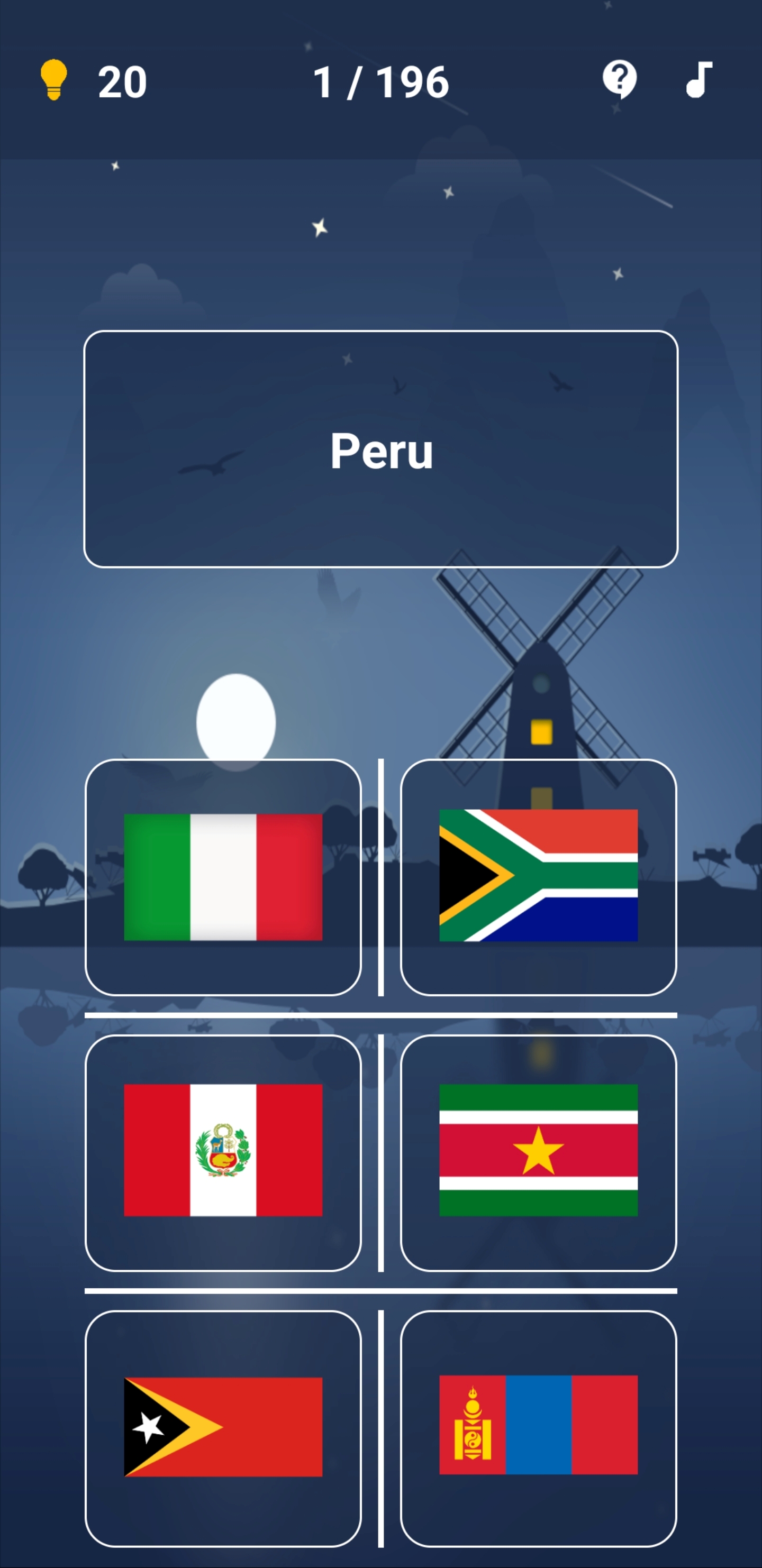Select the green, white and red tricolor flag
Screen dimensions: 762x1568
click(223, 876)
